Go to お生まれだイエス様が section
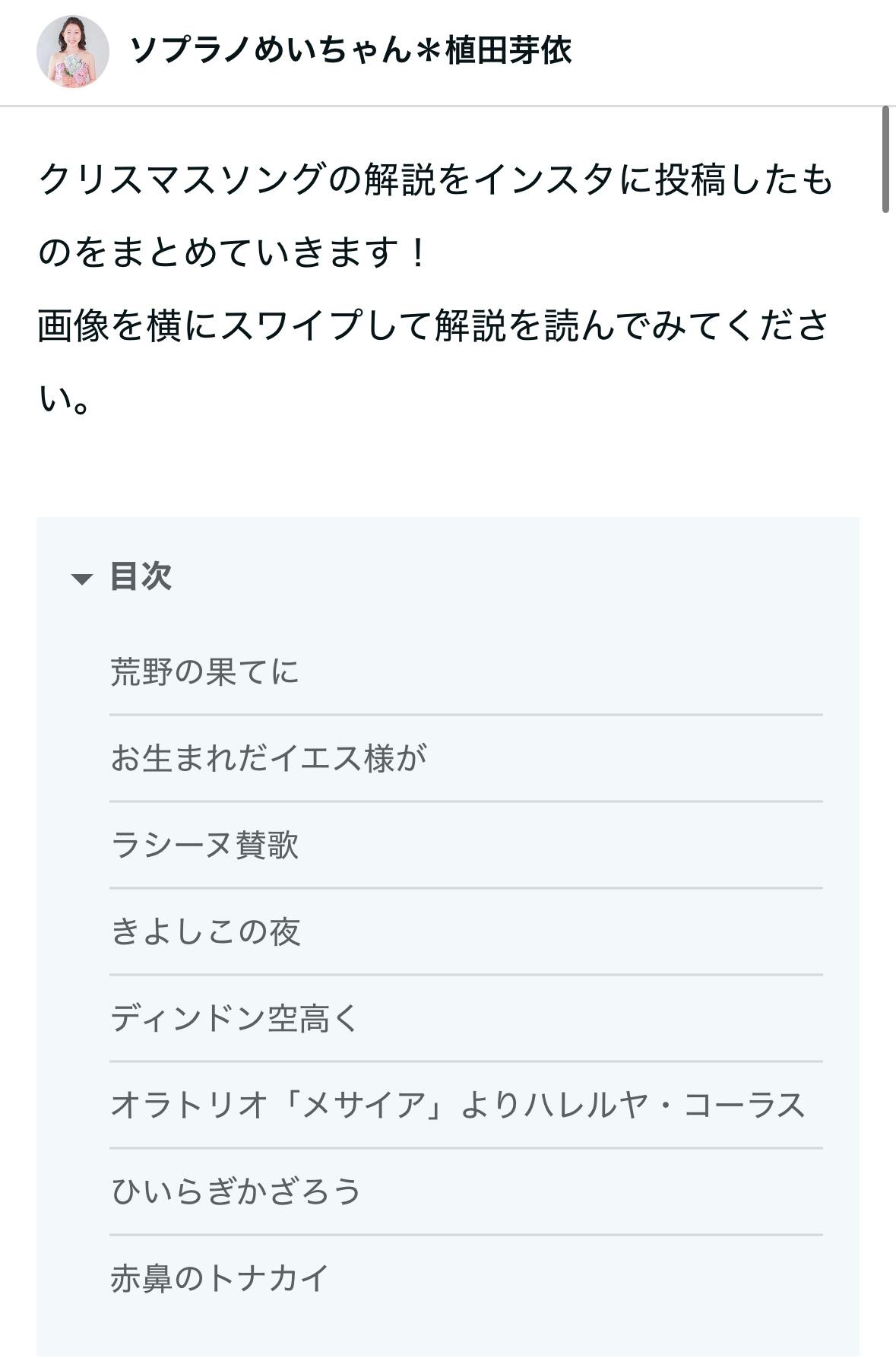Screen dimensions: 896x1358 coord(269,759)
